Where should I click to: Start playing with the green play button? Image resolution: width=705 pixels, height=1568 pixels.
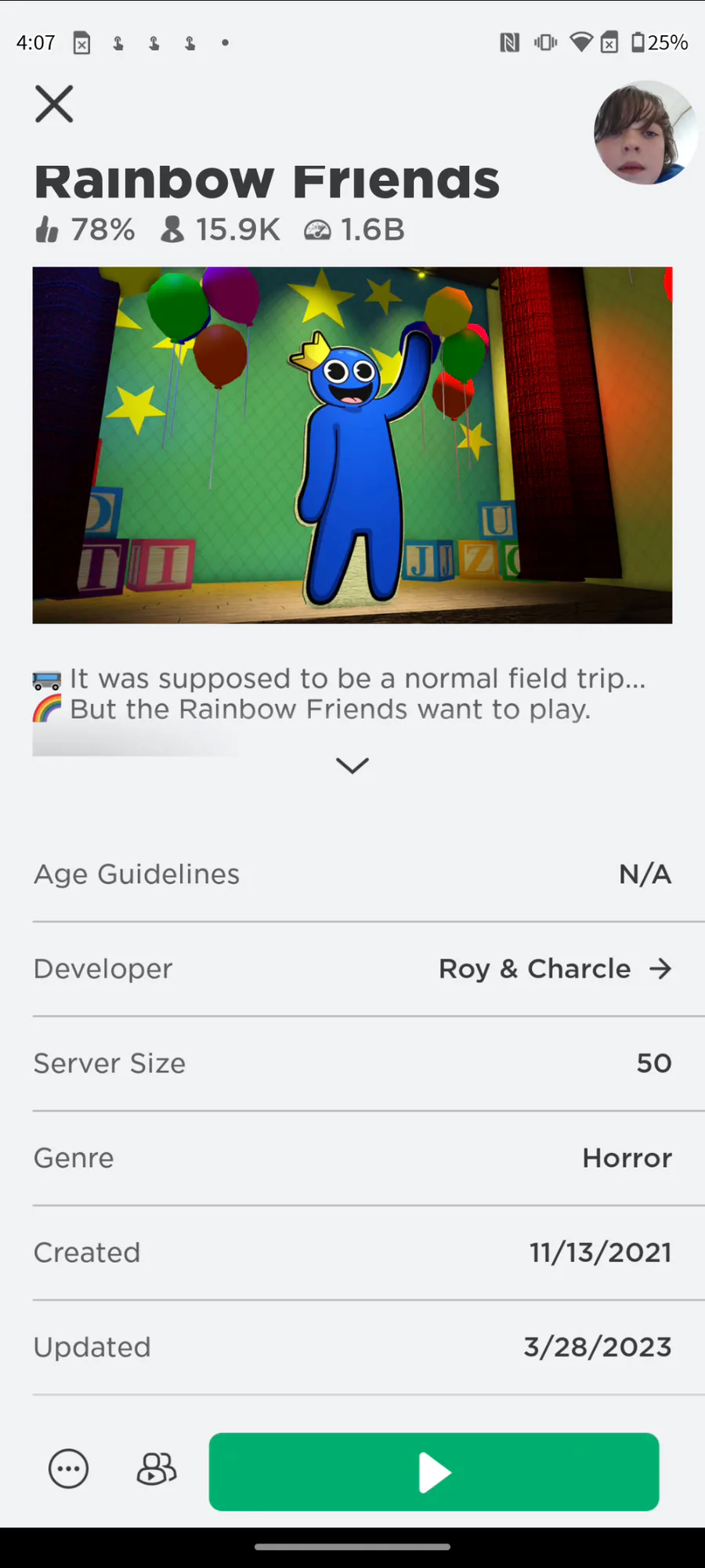point(433,1472)
